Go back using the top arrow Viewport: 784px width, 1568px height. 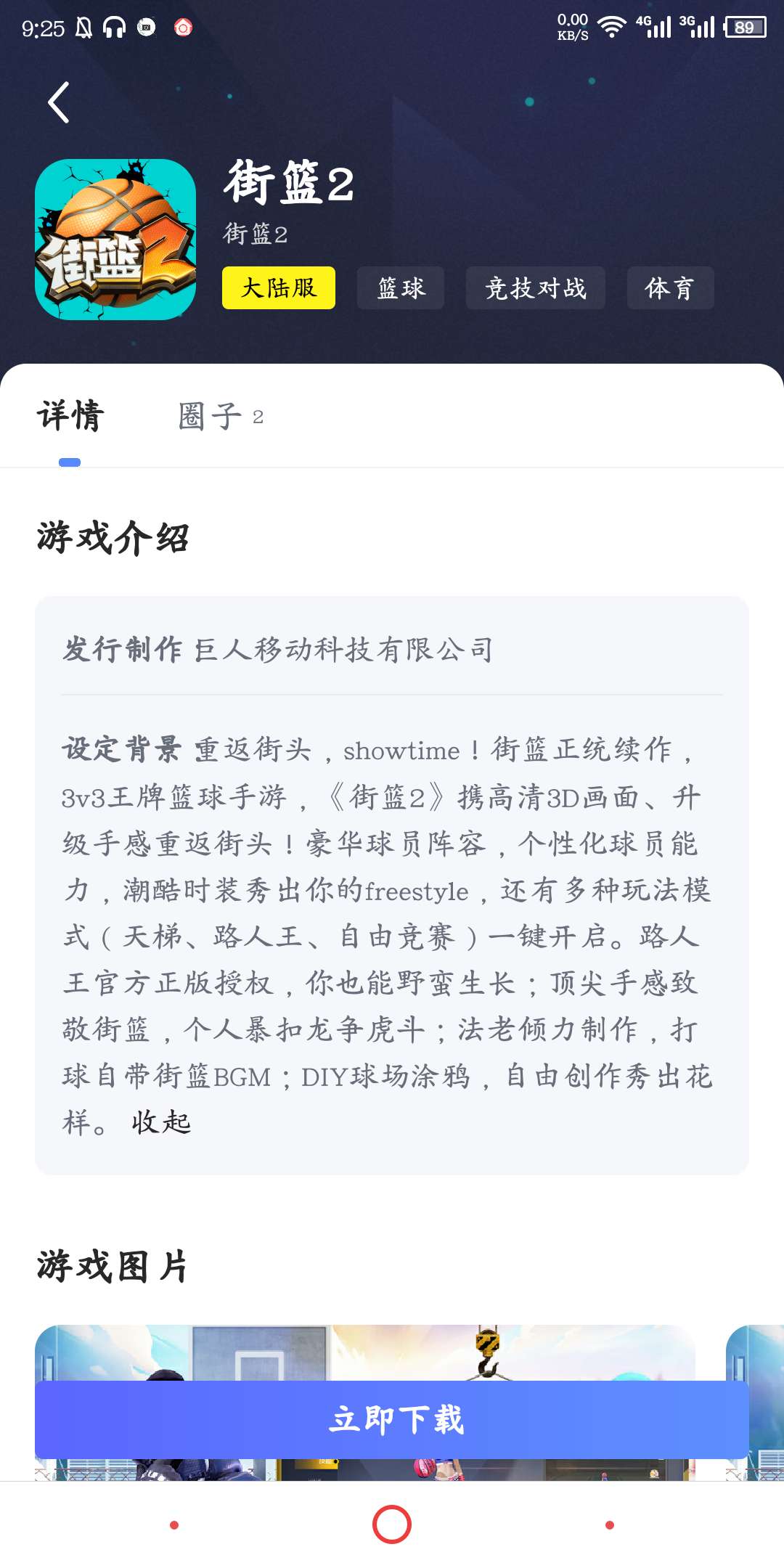coord(59,102)
